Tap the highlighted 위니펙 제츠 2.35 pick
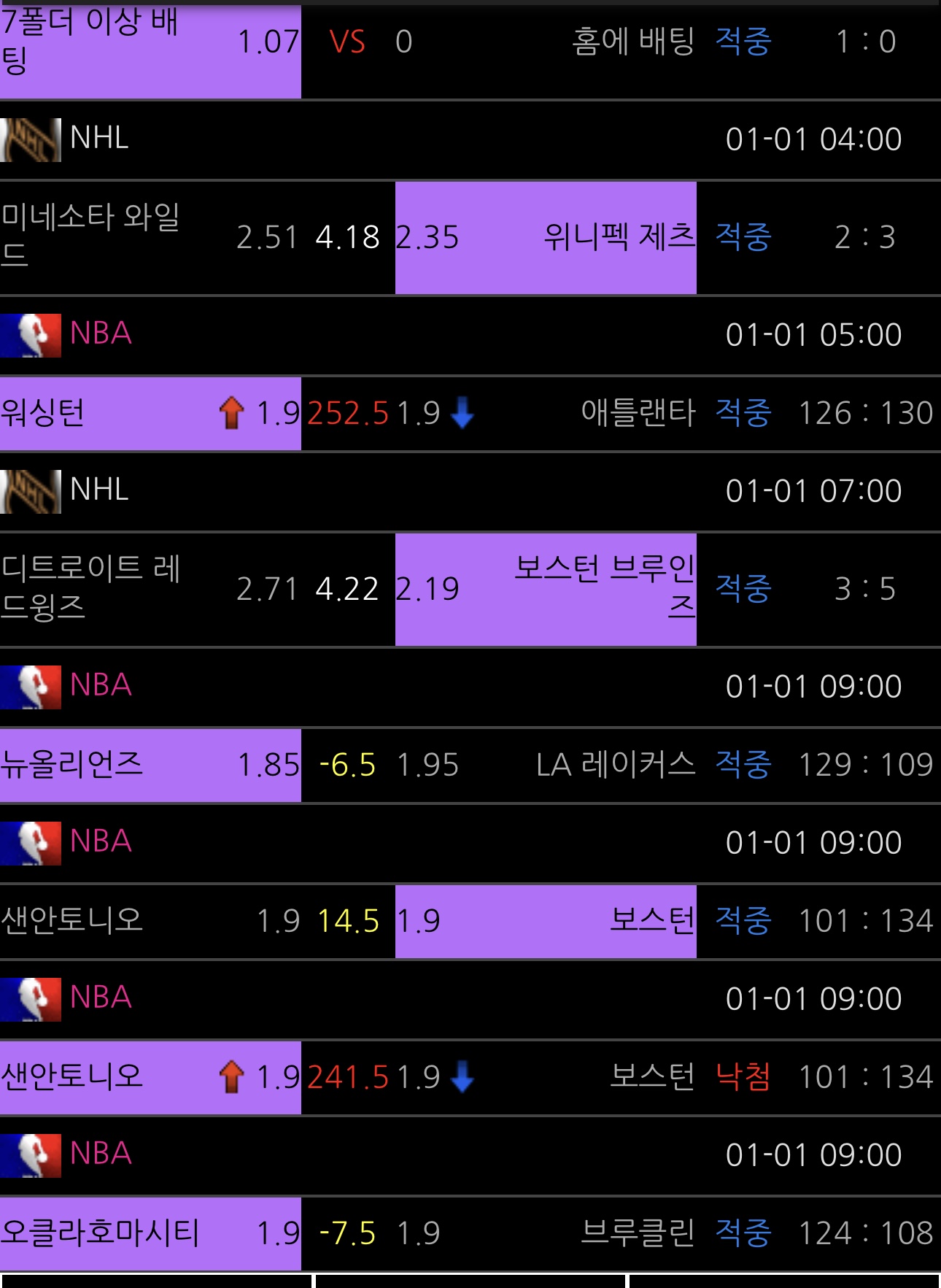Viewport: 941px width, 1288px height. point(546,238)
